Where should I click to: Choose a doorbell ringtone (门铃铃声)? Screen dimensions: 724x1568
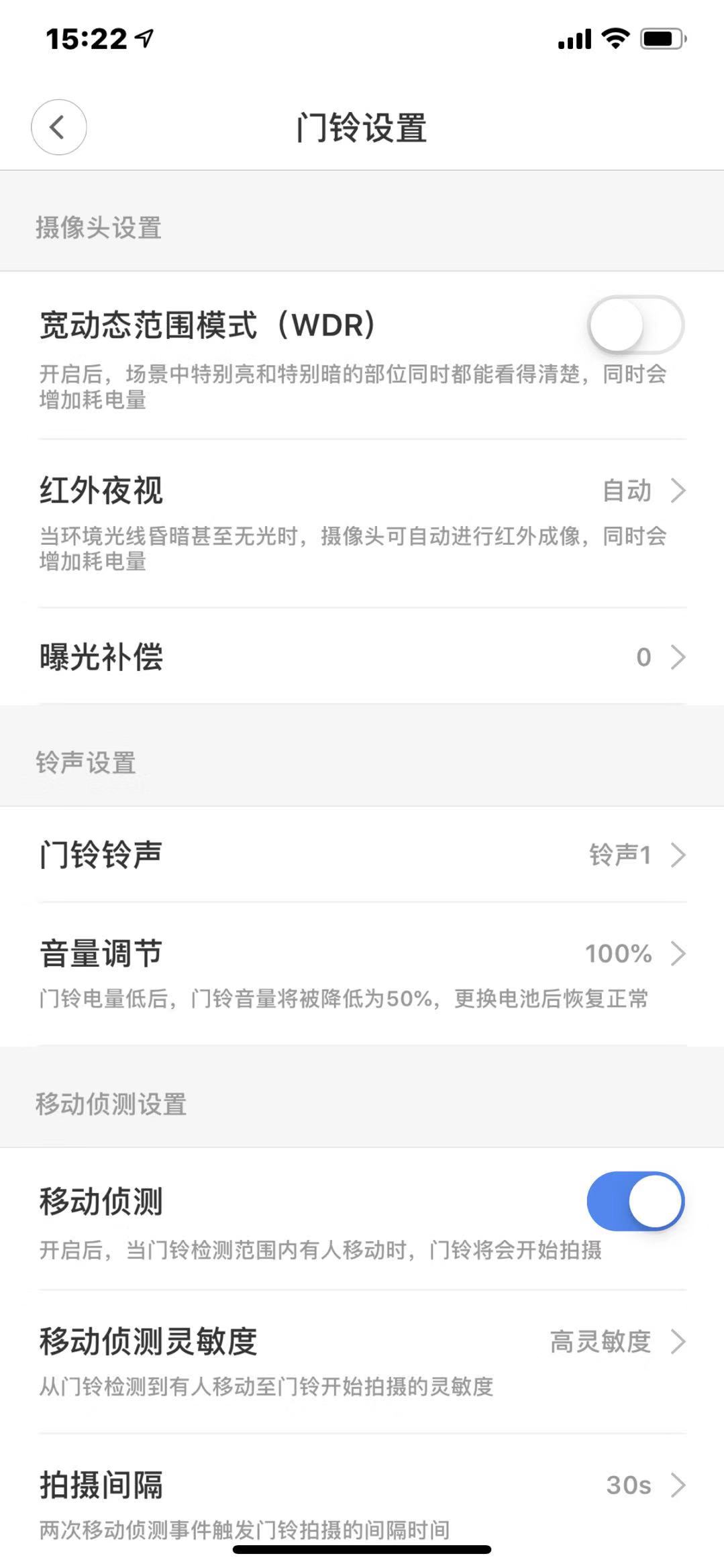362,855
